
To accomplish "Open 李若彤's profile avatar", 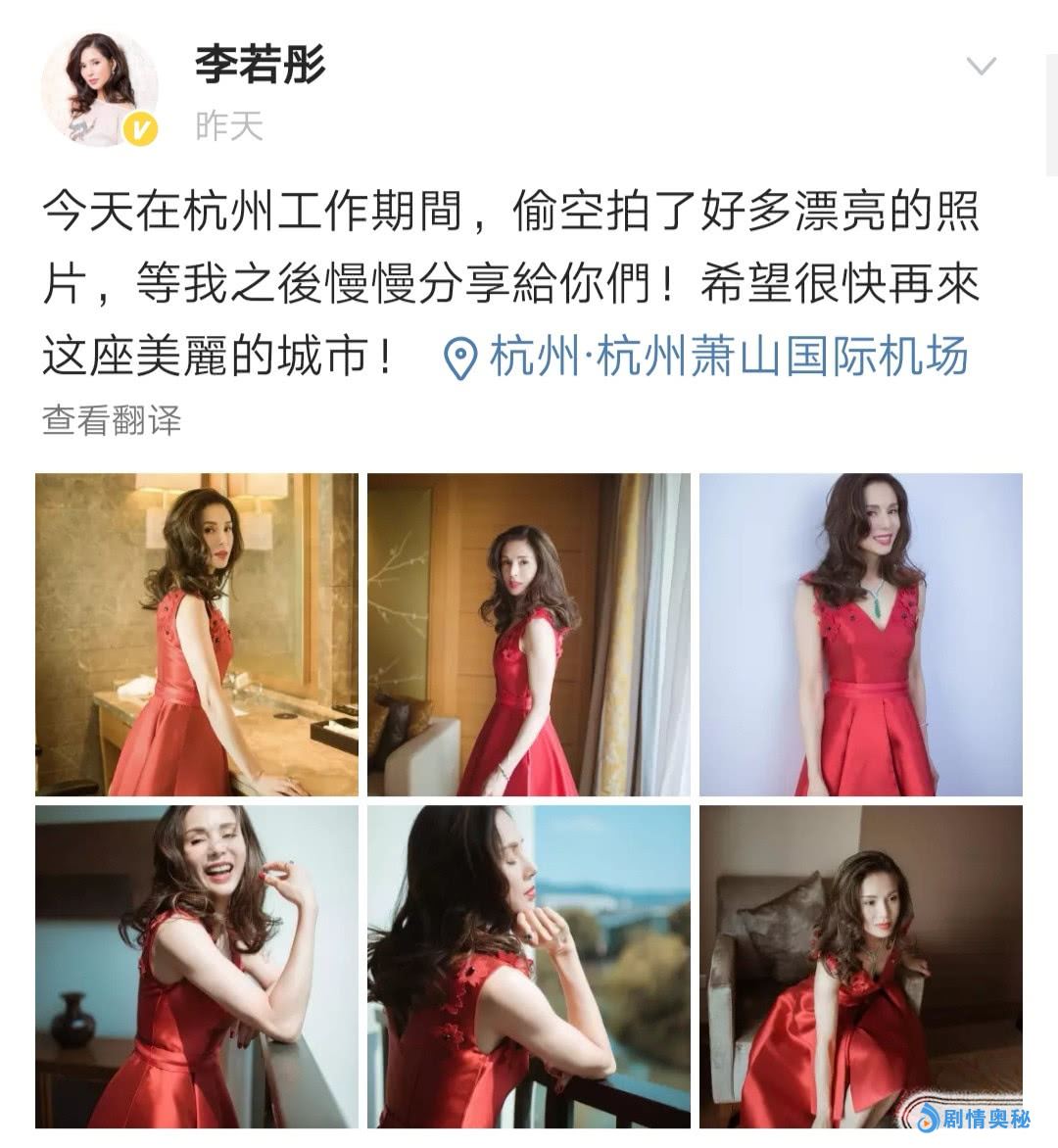I will pos(98,88).
